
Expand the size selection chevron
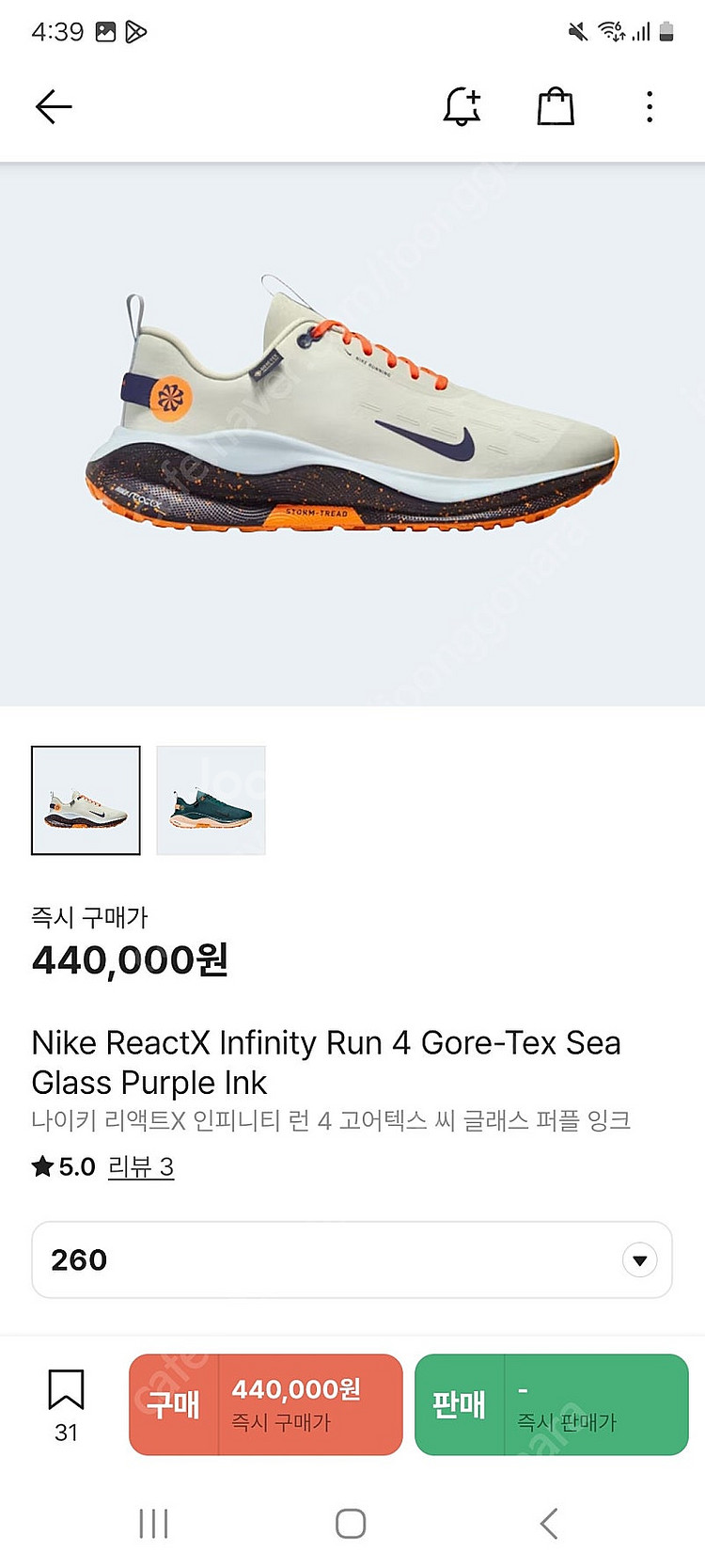point(638,1259)
